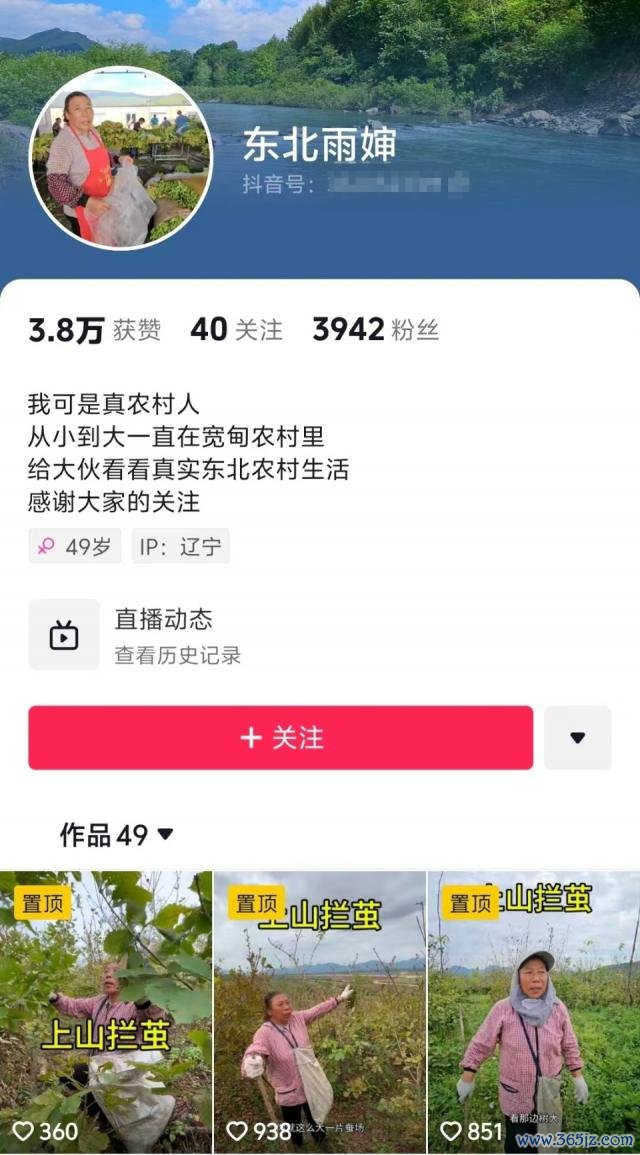
Task: Tap the red 关注 follow button
Action: (280, 738)
